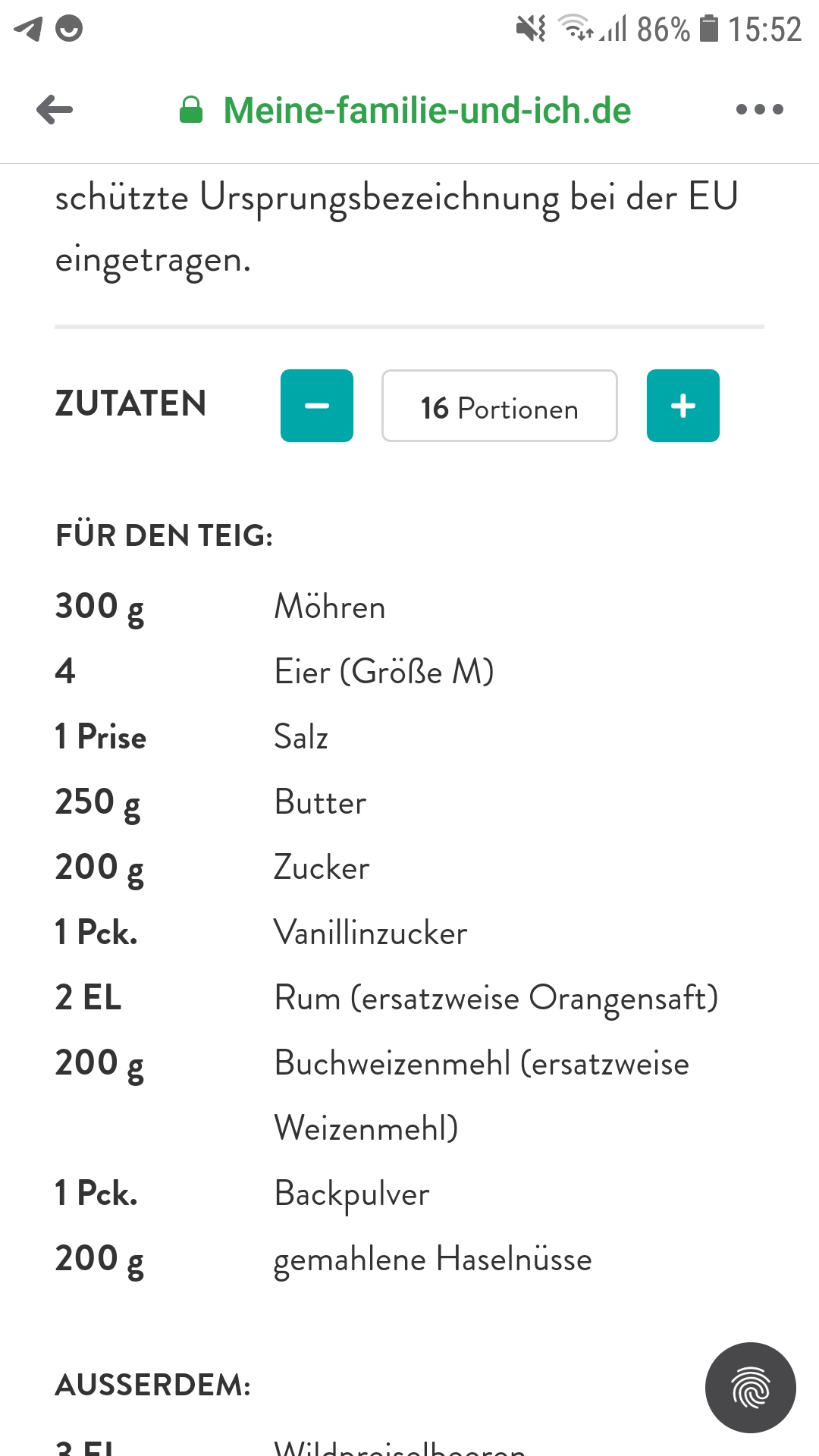Image resolution: width=819 pixels, height=1456 pixels.
Task: Tap the Meine-familie-und-ich.de address title
Action: point(427,111)
